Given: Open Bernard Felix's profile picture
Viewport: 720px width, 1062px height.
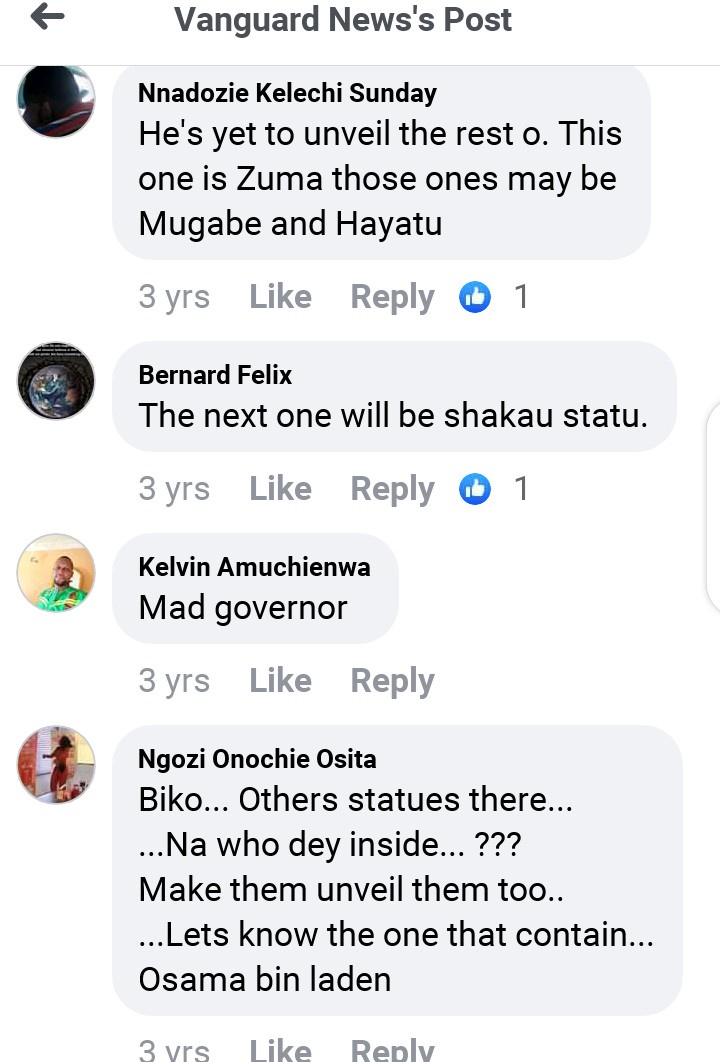Looking at the screenshot, I should [x=56, y=380].
